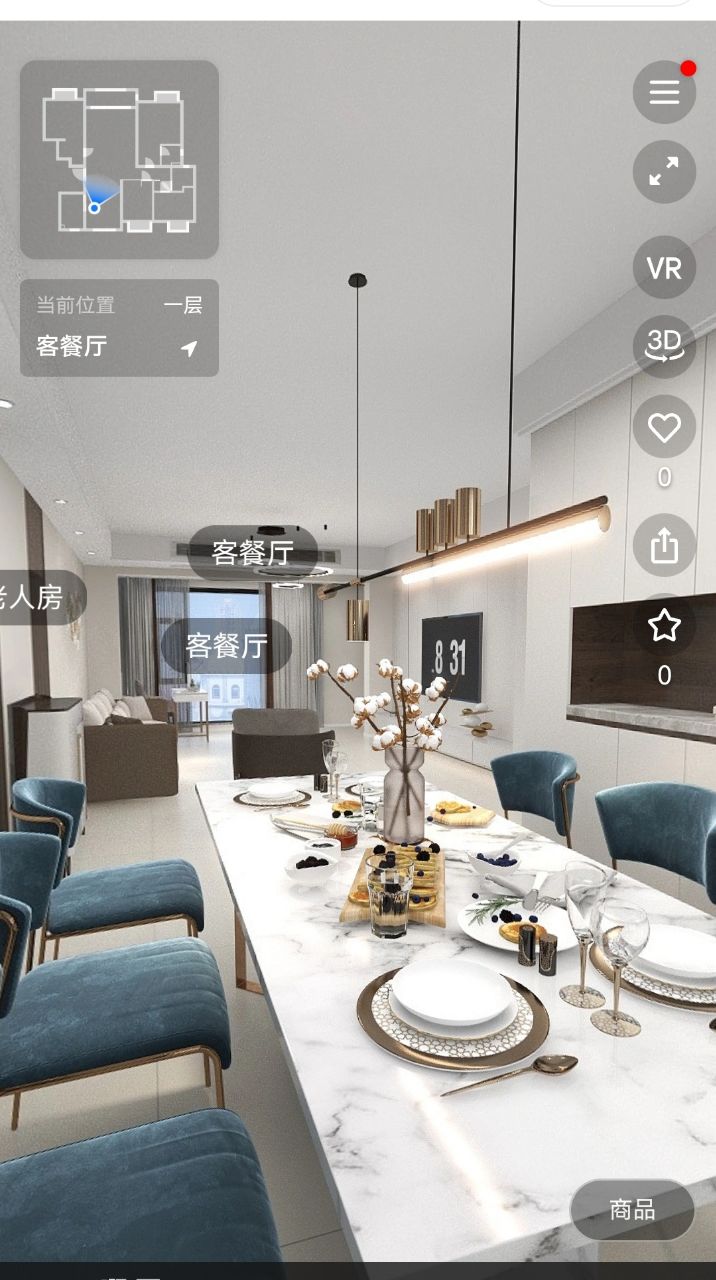Open the hamburger menu
This screenshot has width=716, height=1280.
664,93
